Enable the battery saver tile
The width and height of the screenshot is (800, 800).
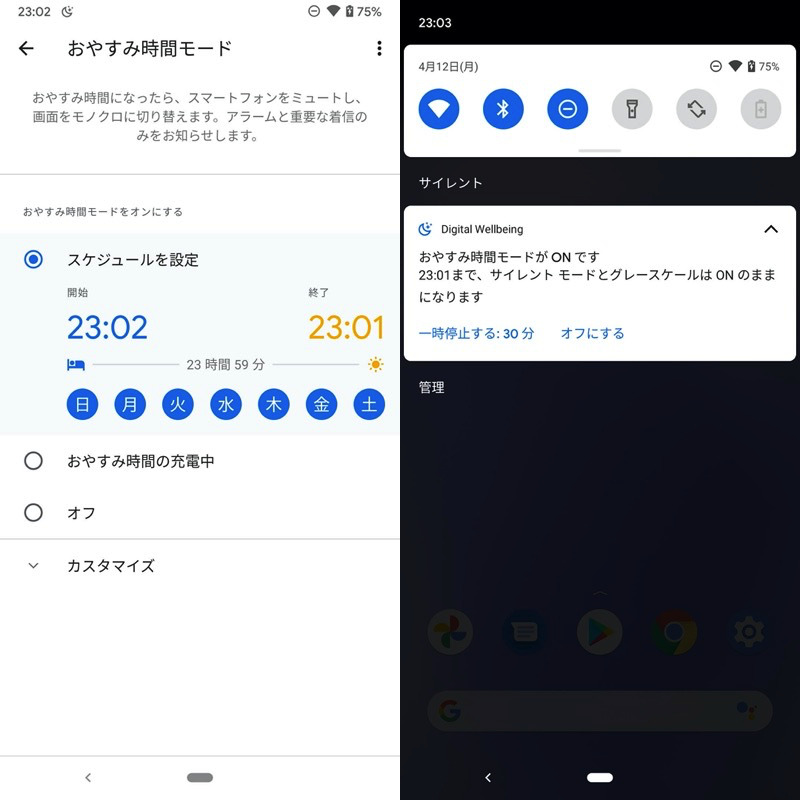[x=760, y=109]
